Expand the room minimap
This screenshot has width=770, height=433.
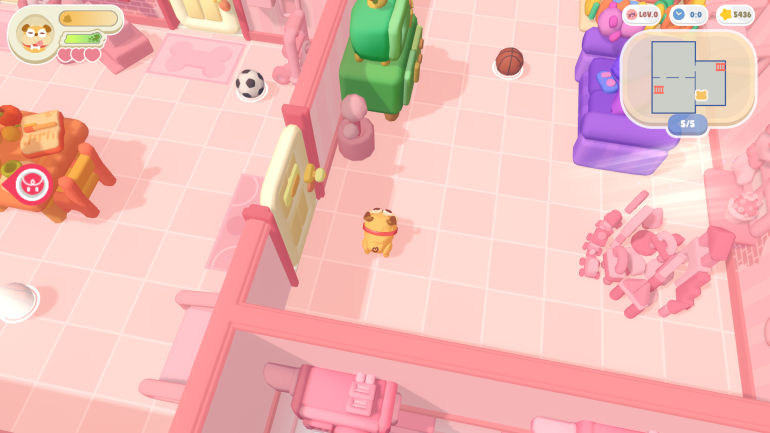(688, 77)
